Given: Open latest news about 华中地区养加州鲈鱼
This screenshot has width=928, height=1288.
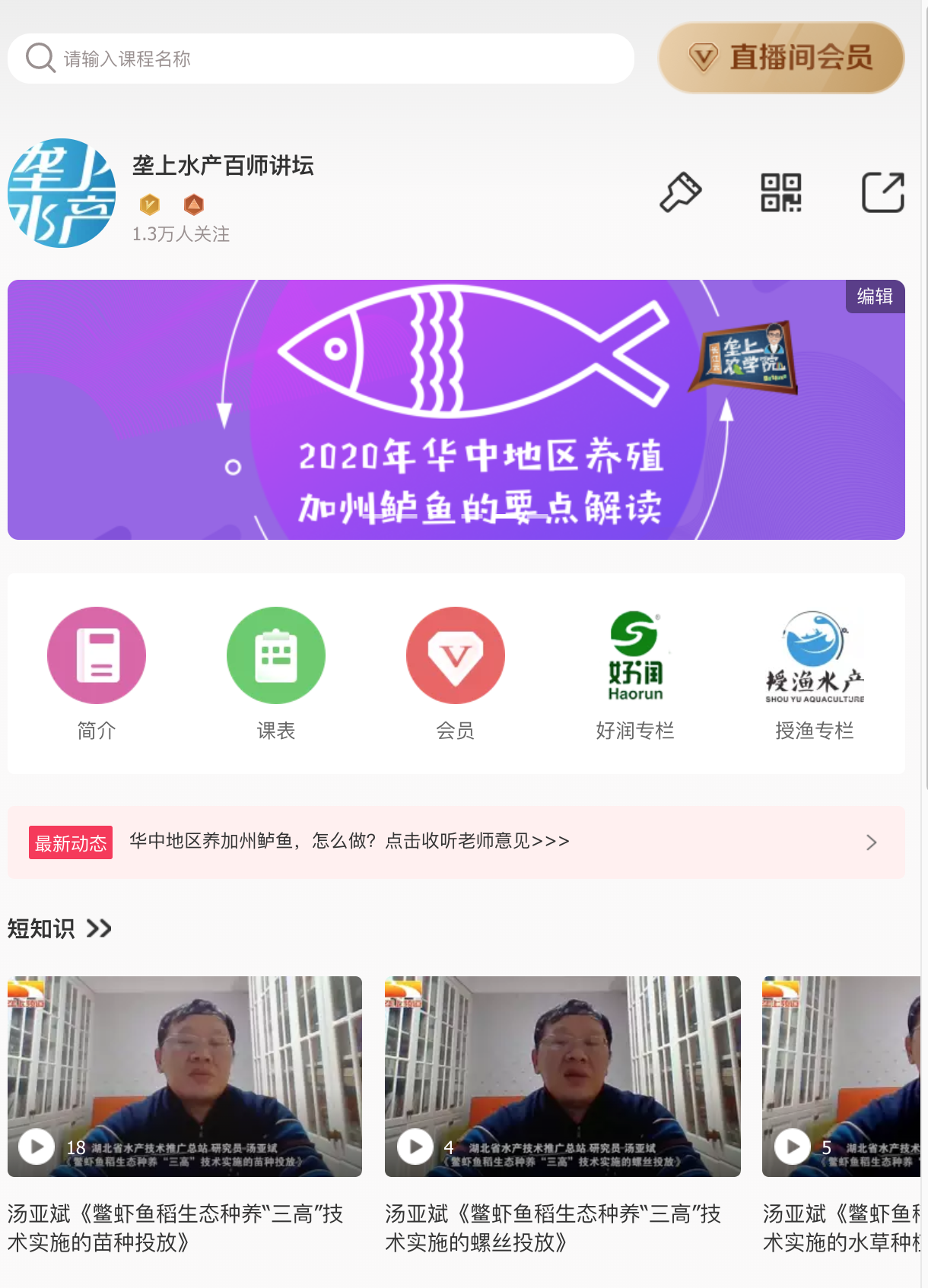Looking at the screenshot, I should pos(456,842).
